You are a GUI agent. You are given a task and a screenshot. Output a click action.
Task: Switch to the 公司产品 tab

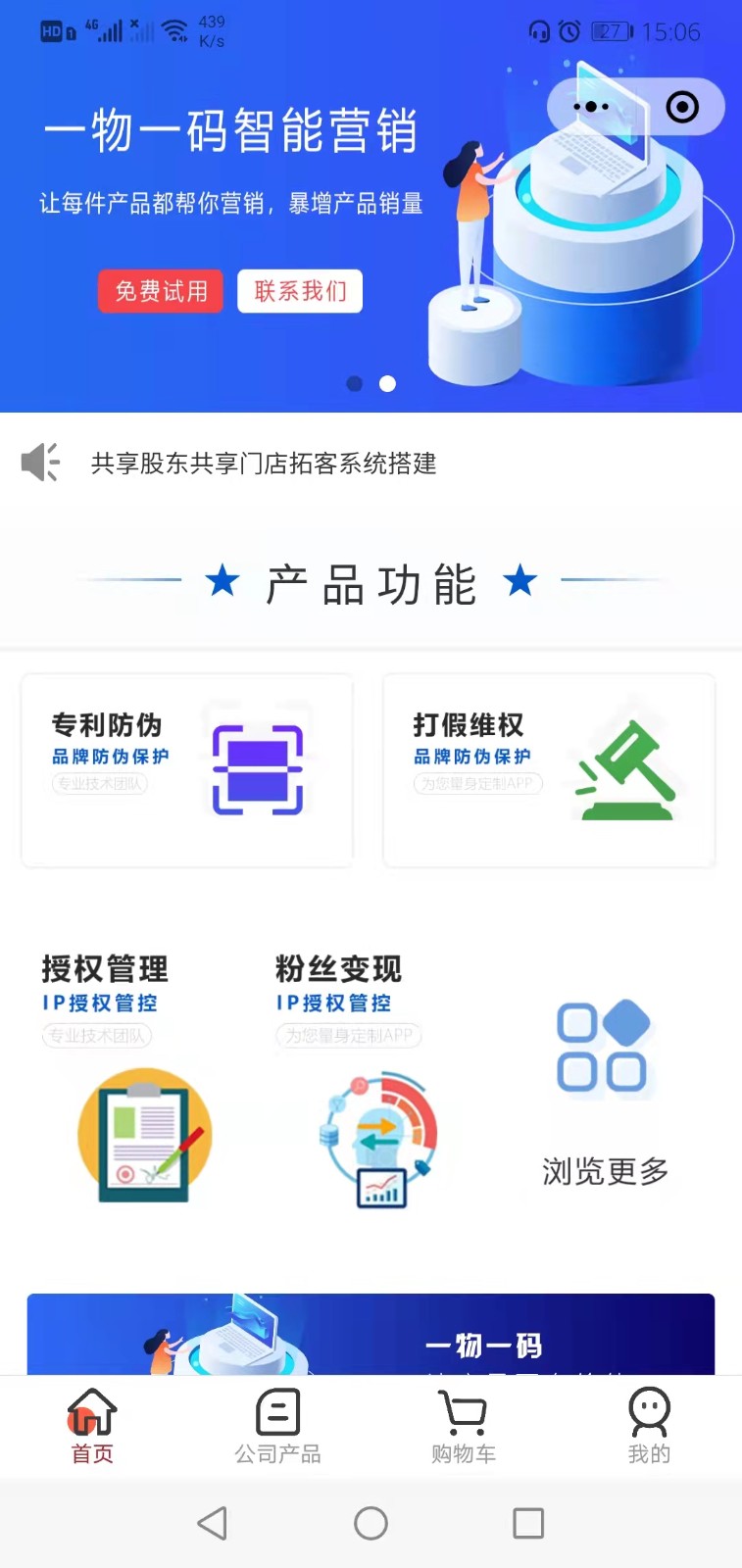pos(277,1426)
